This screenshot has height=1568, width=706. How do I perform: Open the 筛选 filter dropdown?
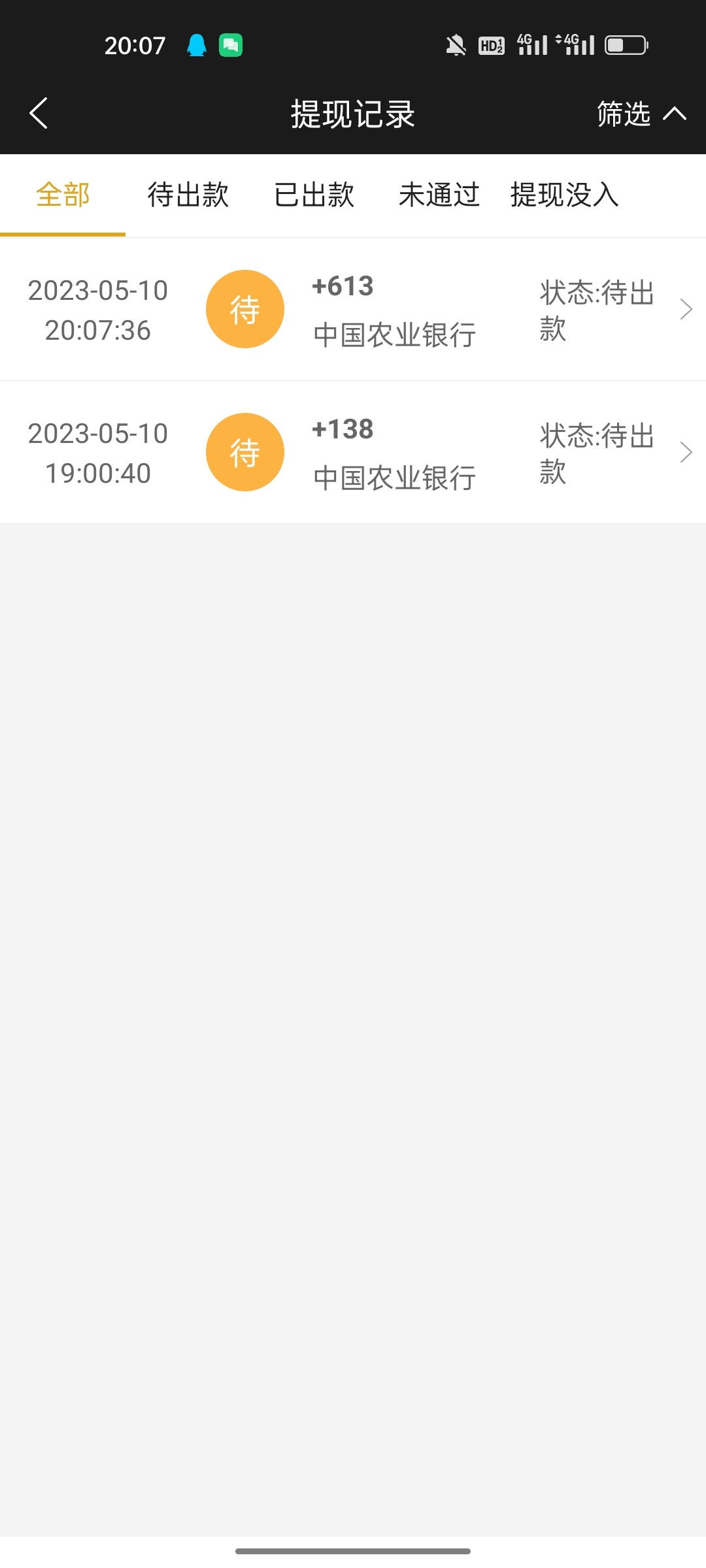tap(639, 114)
